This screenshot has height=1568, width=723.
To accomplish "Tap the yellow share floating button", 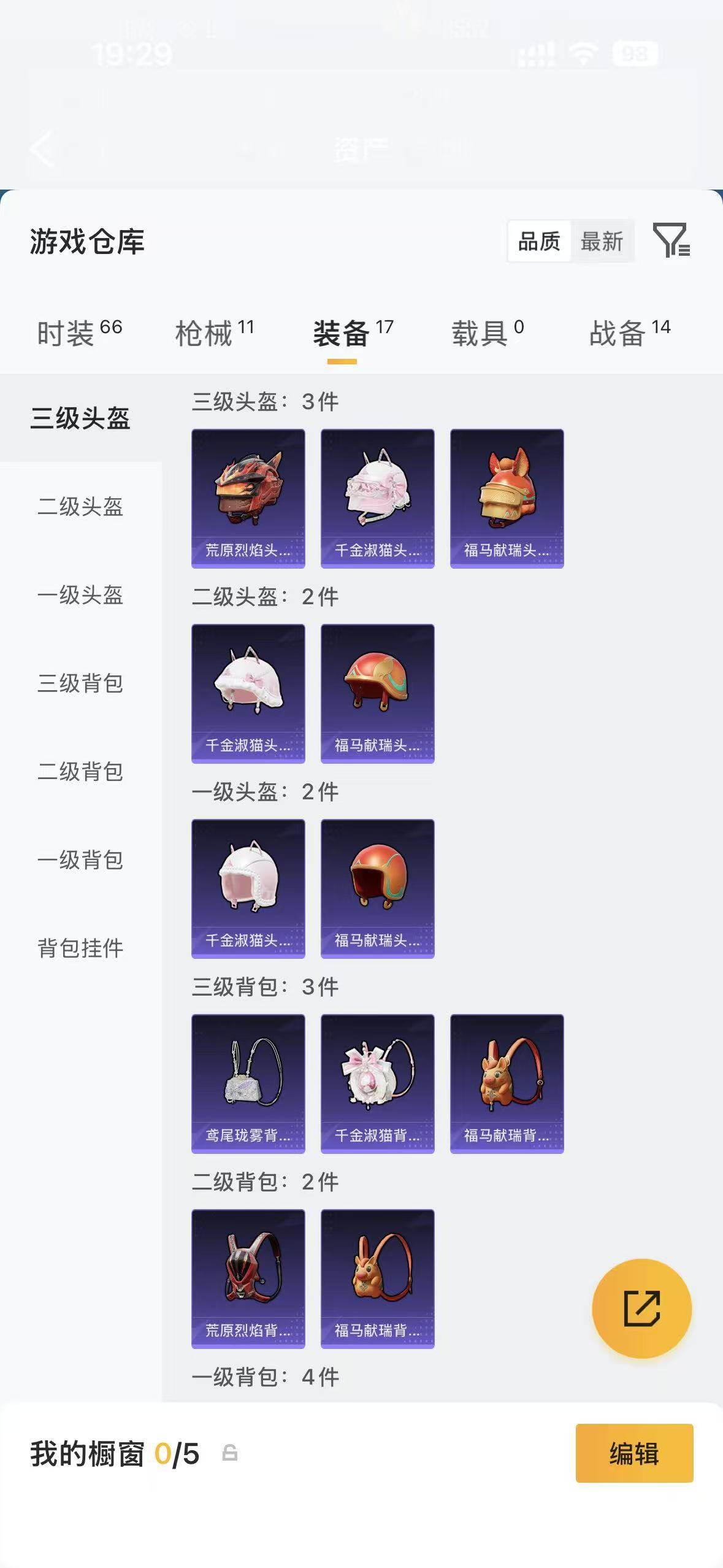I will click(641, 1309).
